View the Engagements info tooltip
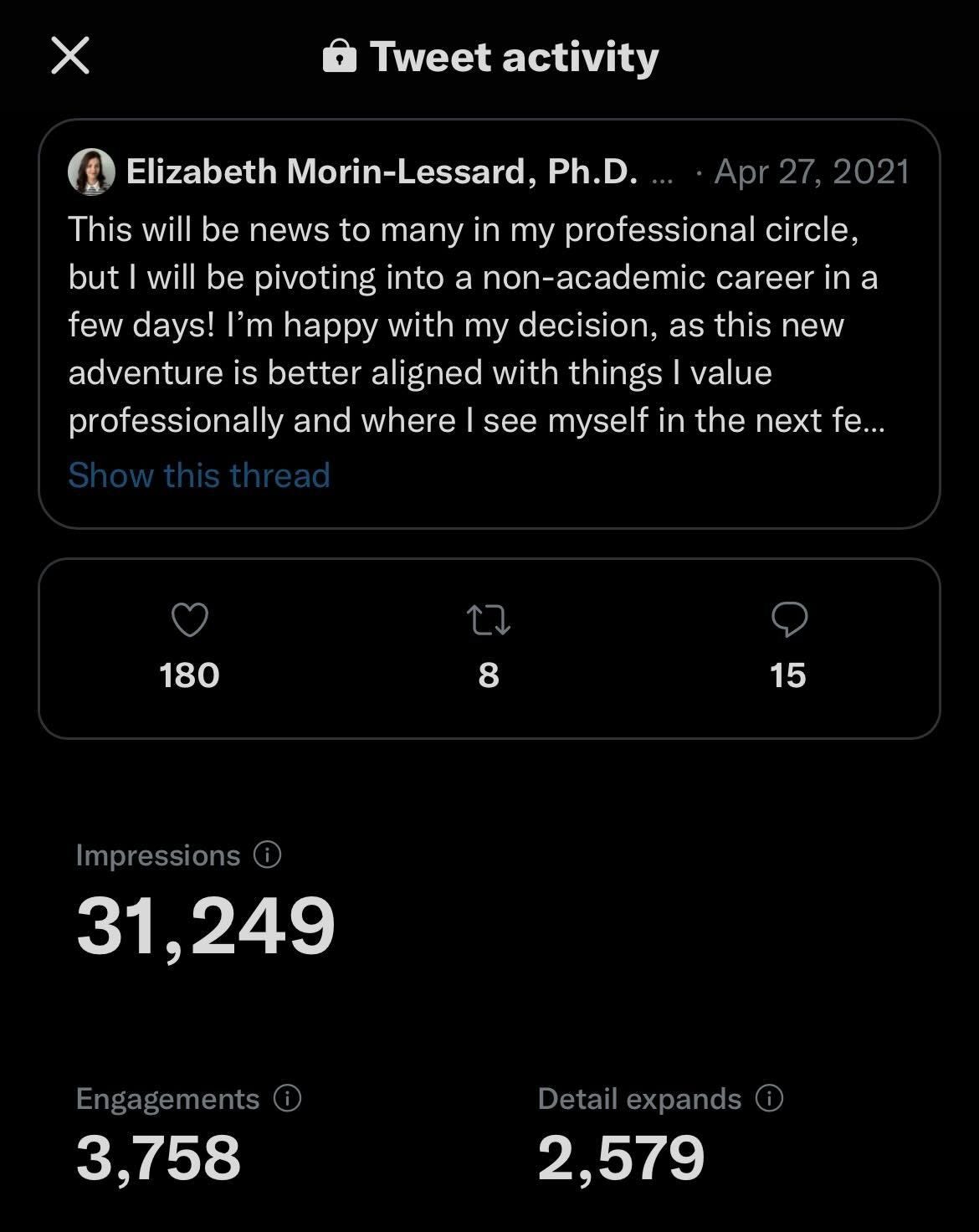Image resolution: width=979 pixels, height=1232 pixels. point(287,1098)
